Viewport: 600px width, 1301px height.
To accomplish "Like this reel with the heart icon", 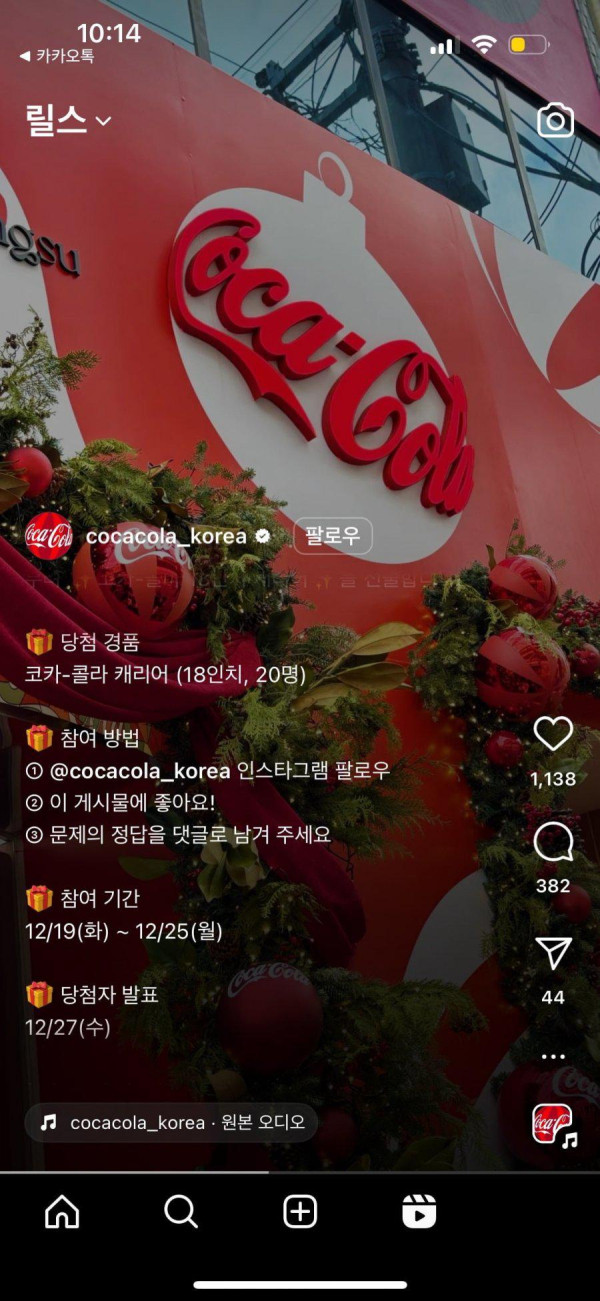I will 553,736.
